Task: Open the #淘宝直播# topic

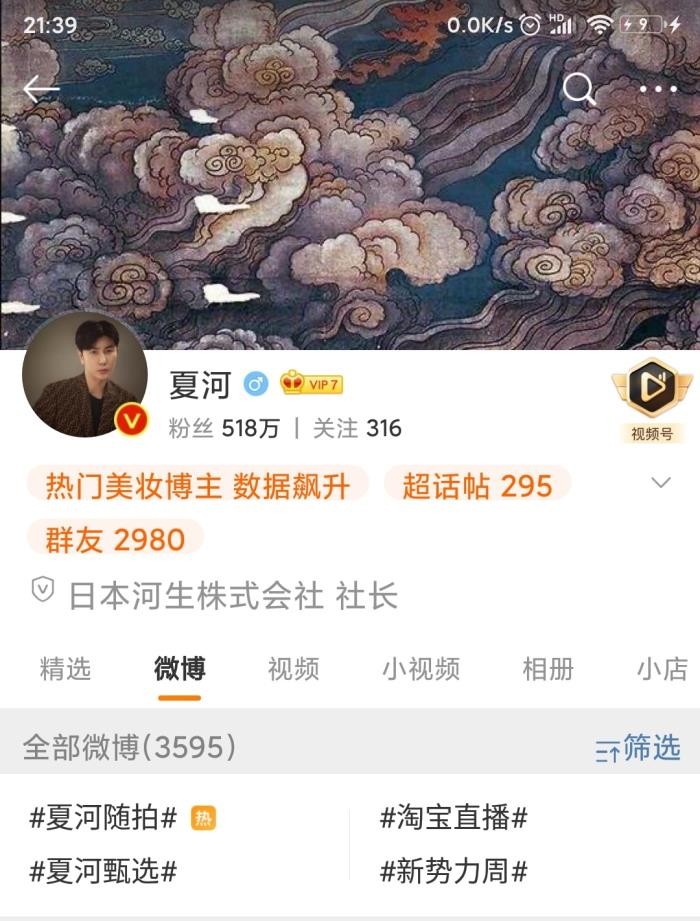Action: tap(453, 817)
